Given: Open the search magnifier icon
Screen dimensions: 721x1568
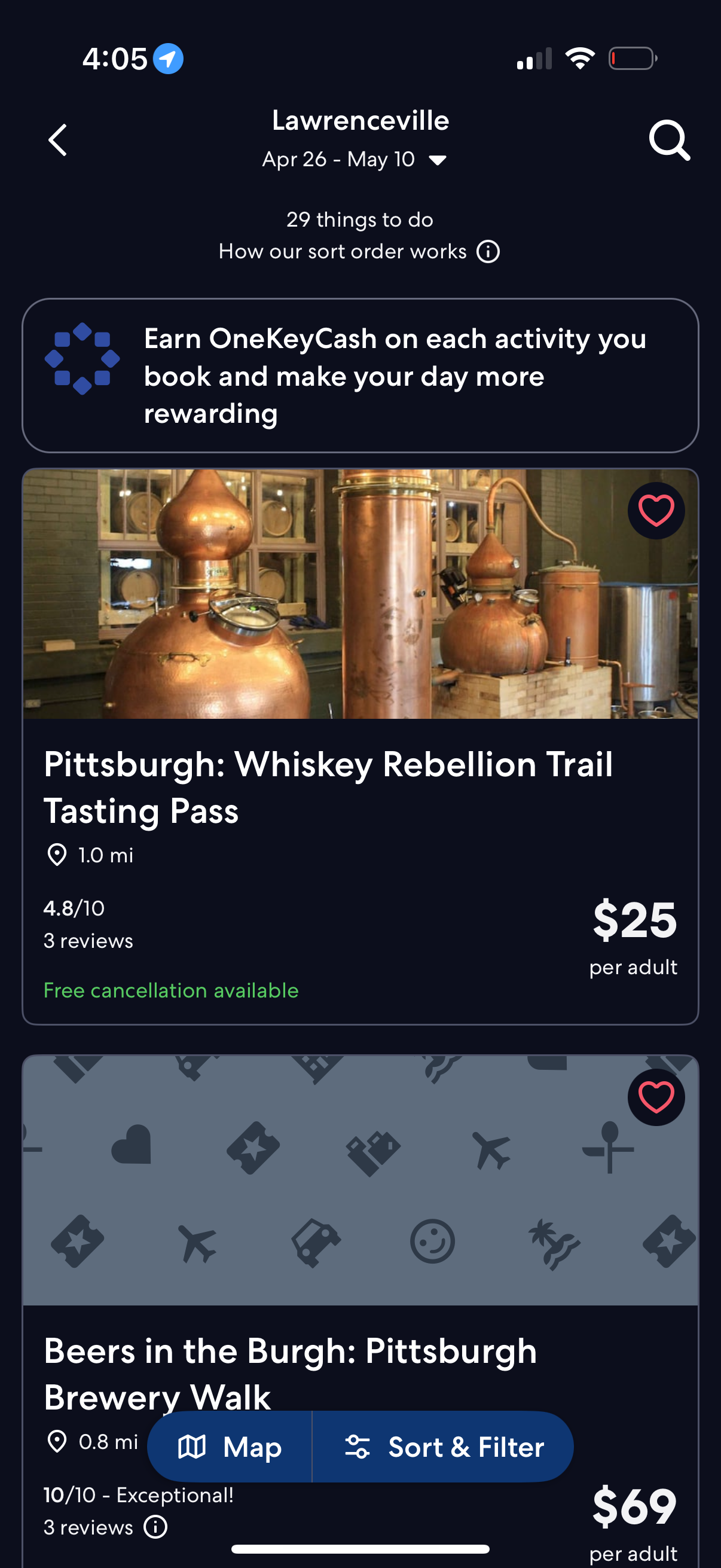Looking at the screenshot, I should pos(668,140).
